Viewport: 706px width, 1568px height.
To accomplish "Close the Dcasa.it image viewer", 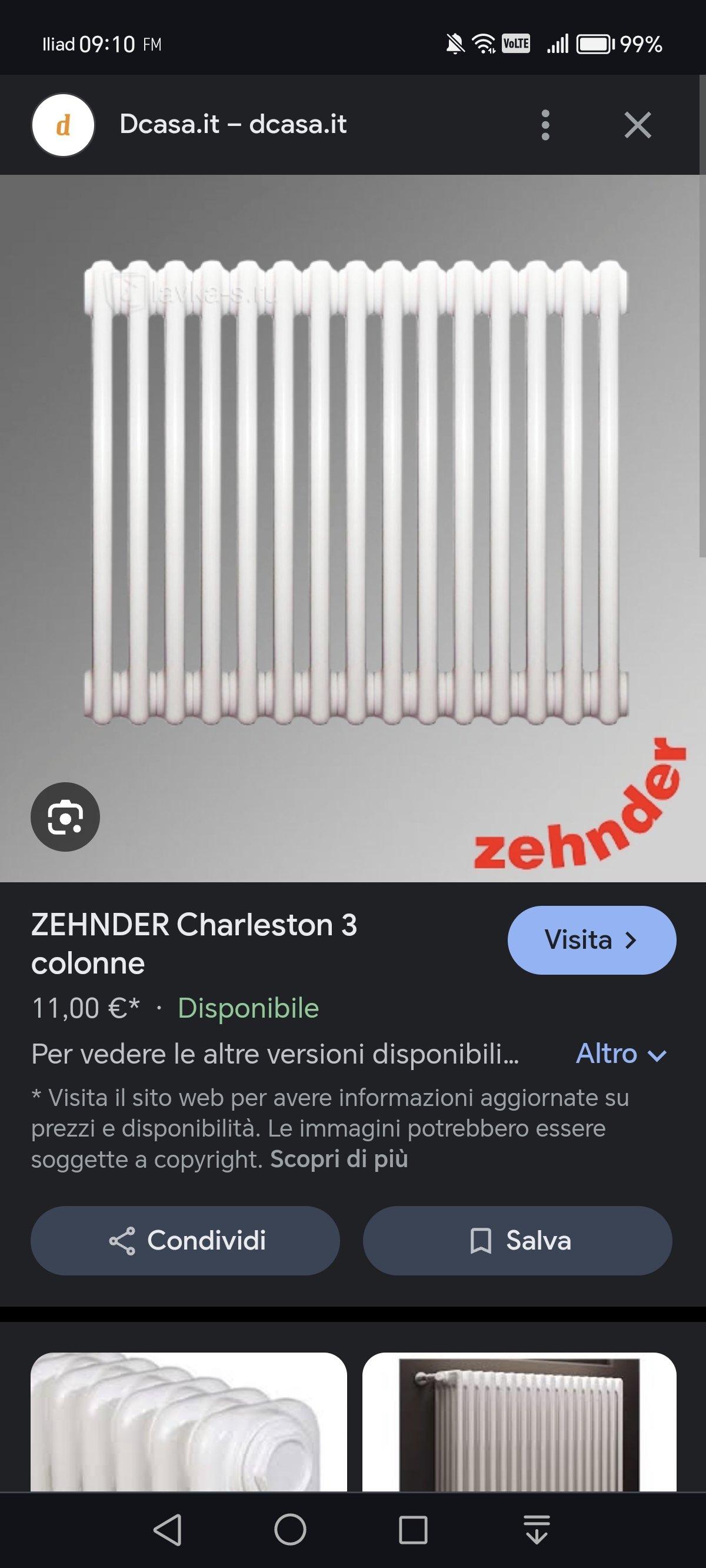I will pos(637,125).
